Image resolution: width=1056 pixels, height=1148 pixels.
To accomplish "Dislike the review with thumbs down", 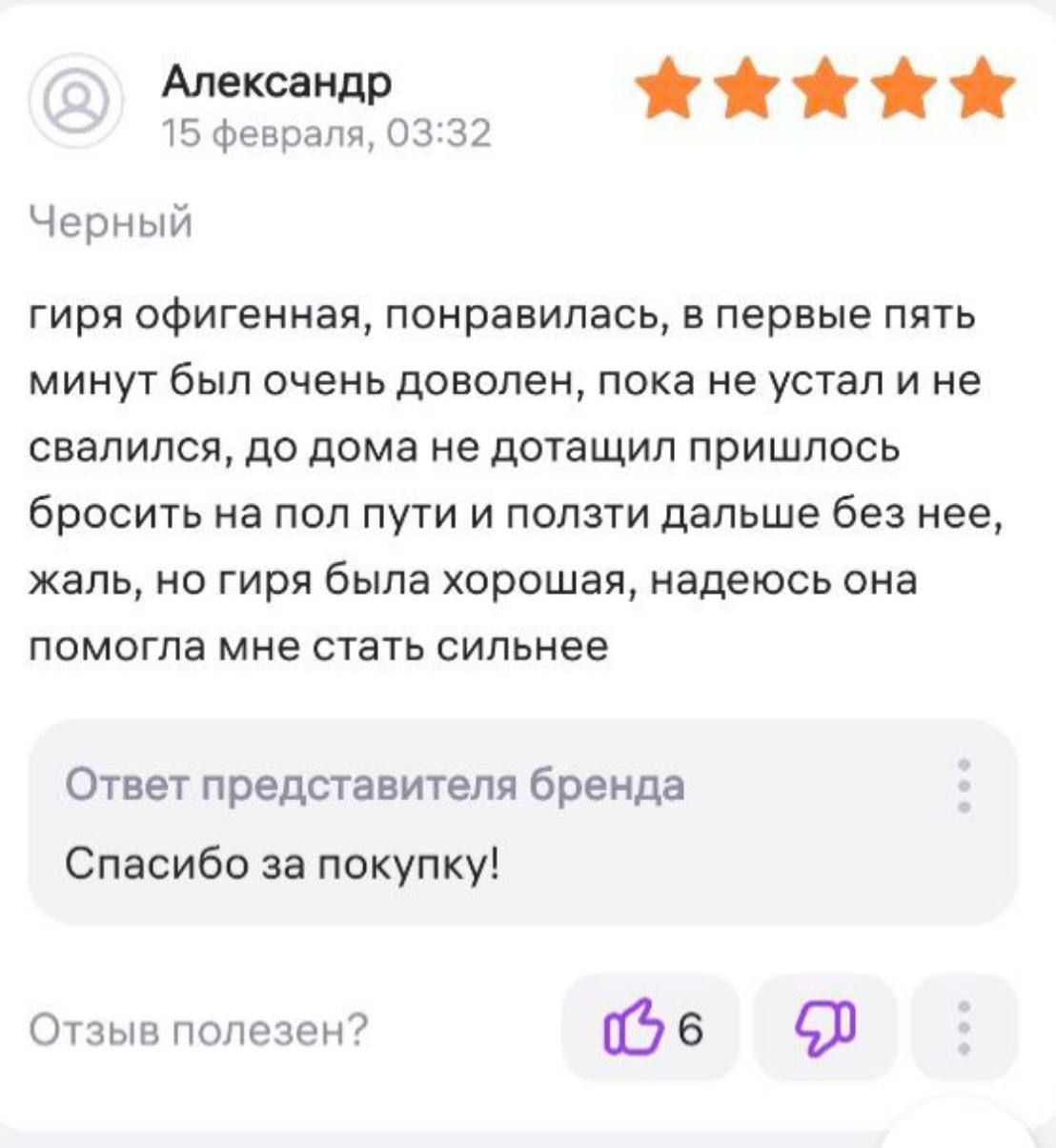I will pyautogui.click(x=825, y=1028).
